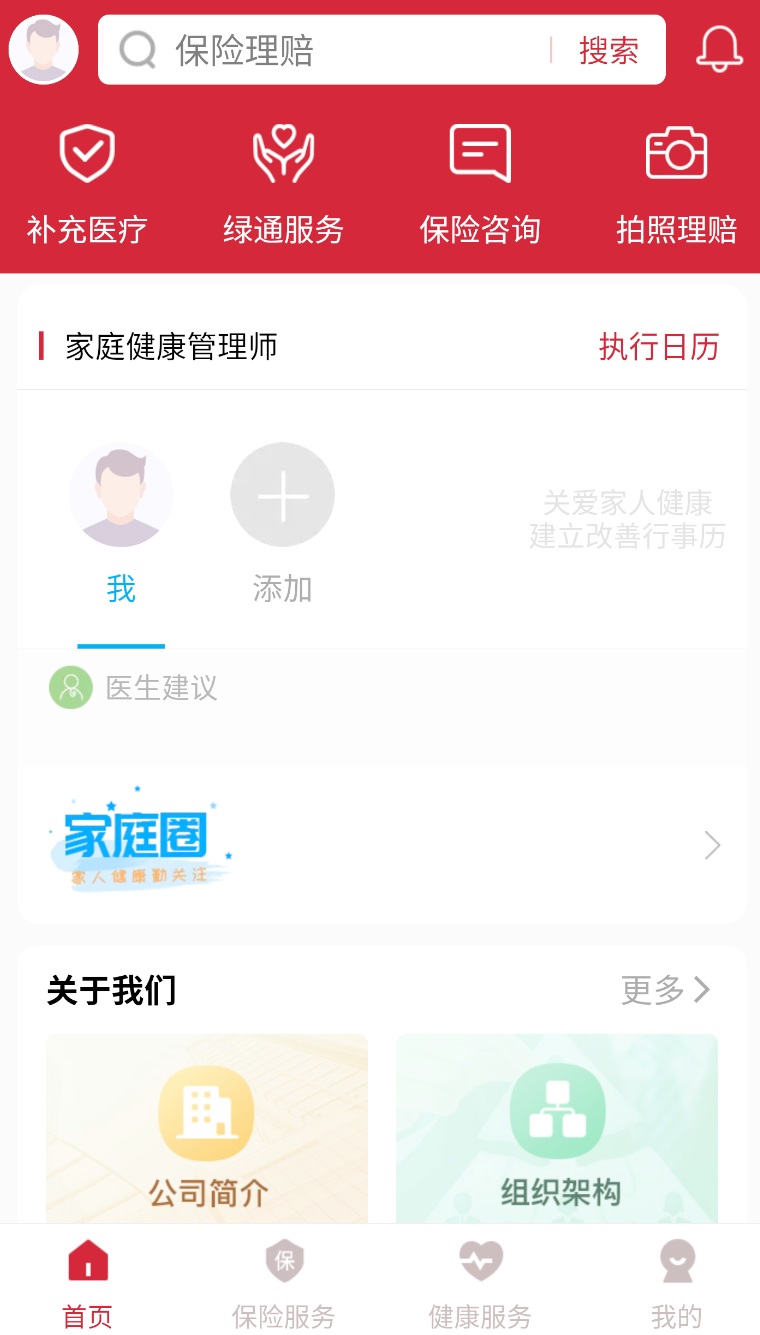Open the 组织架构 card

click(557, 1129)
